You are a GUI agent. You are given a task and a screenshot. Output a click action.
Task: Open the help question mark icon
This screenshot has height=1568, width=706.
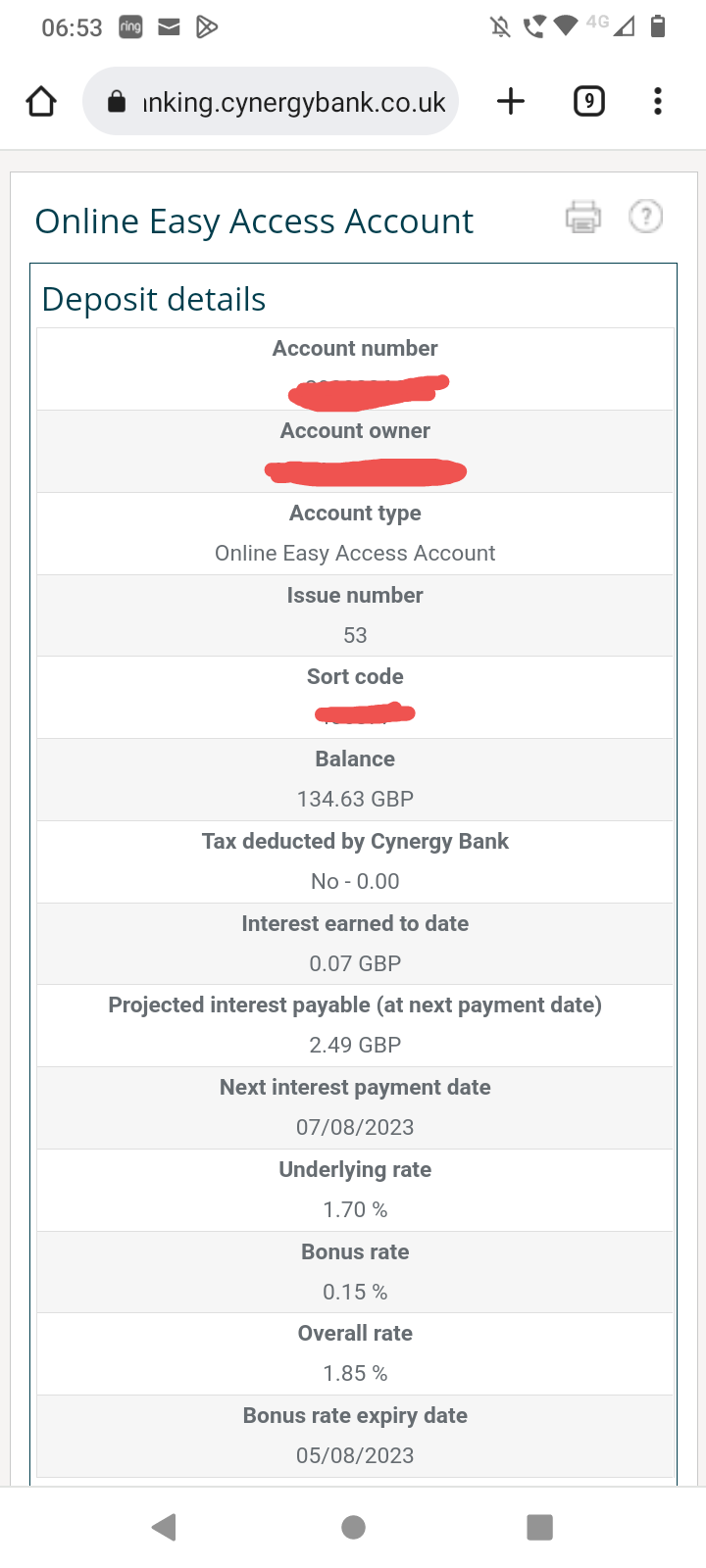[645, 217]
